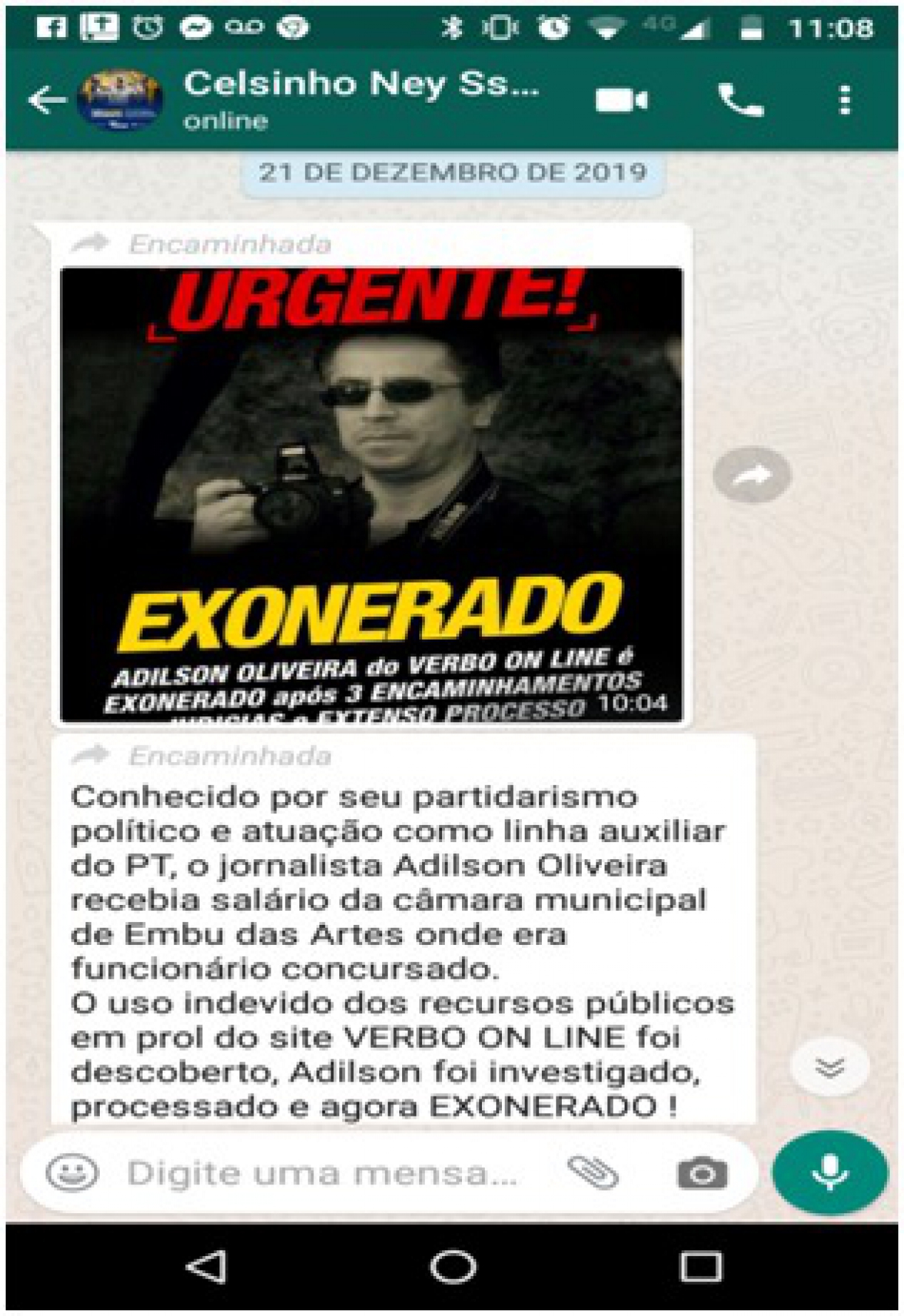Go back to the chat list
This screenshot has width=904, height=1316.
pos(47,100)
